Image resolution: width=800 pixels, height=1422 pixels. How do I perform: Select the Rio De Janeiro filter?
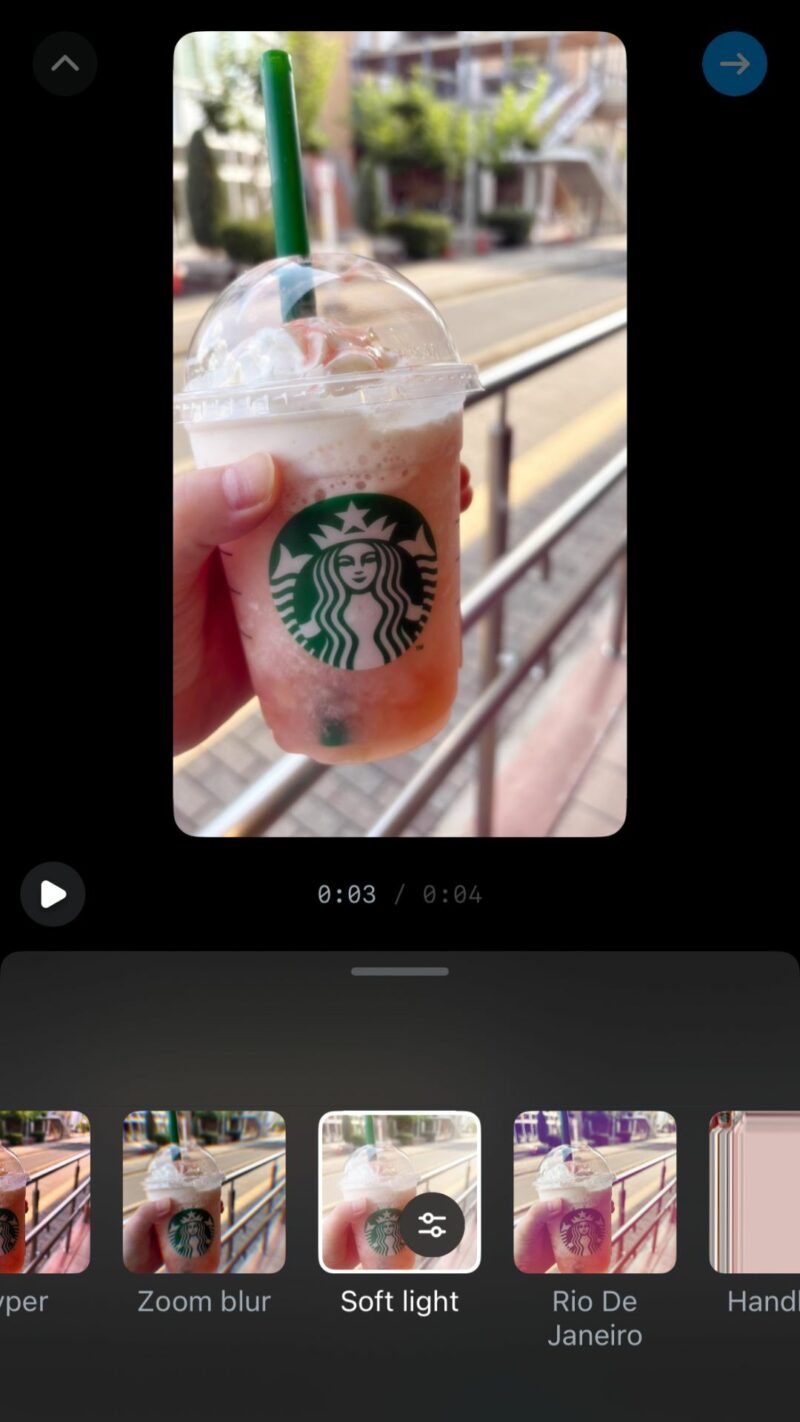(595, 1192)
